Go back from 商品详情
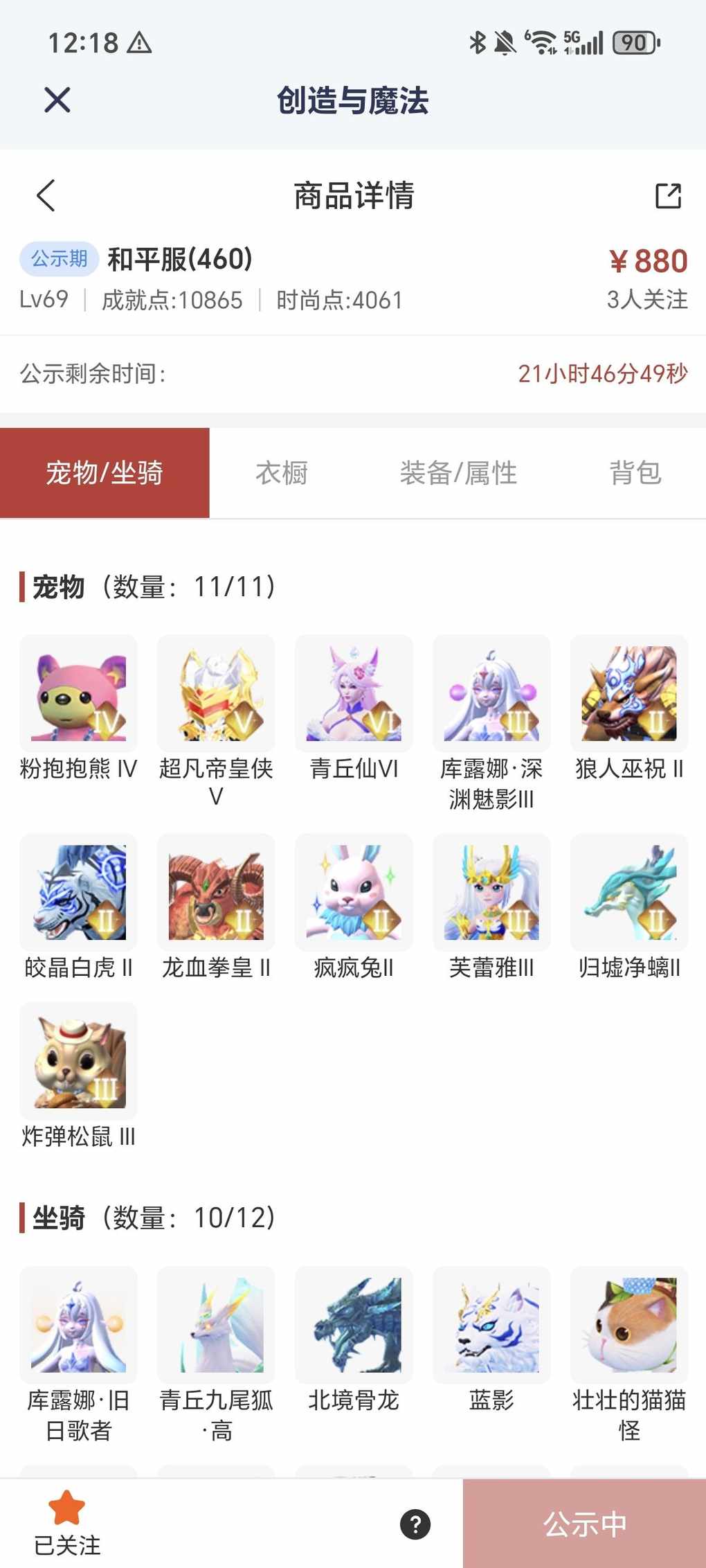 pos(46,195)
